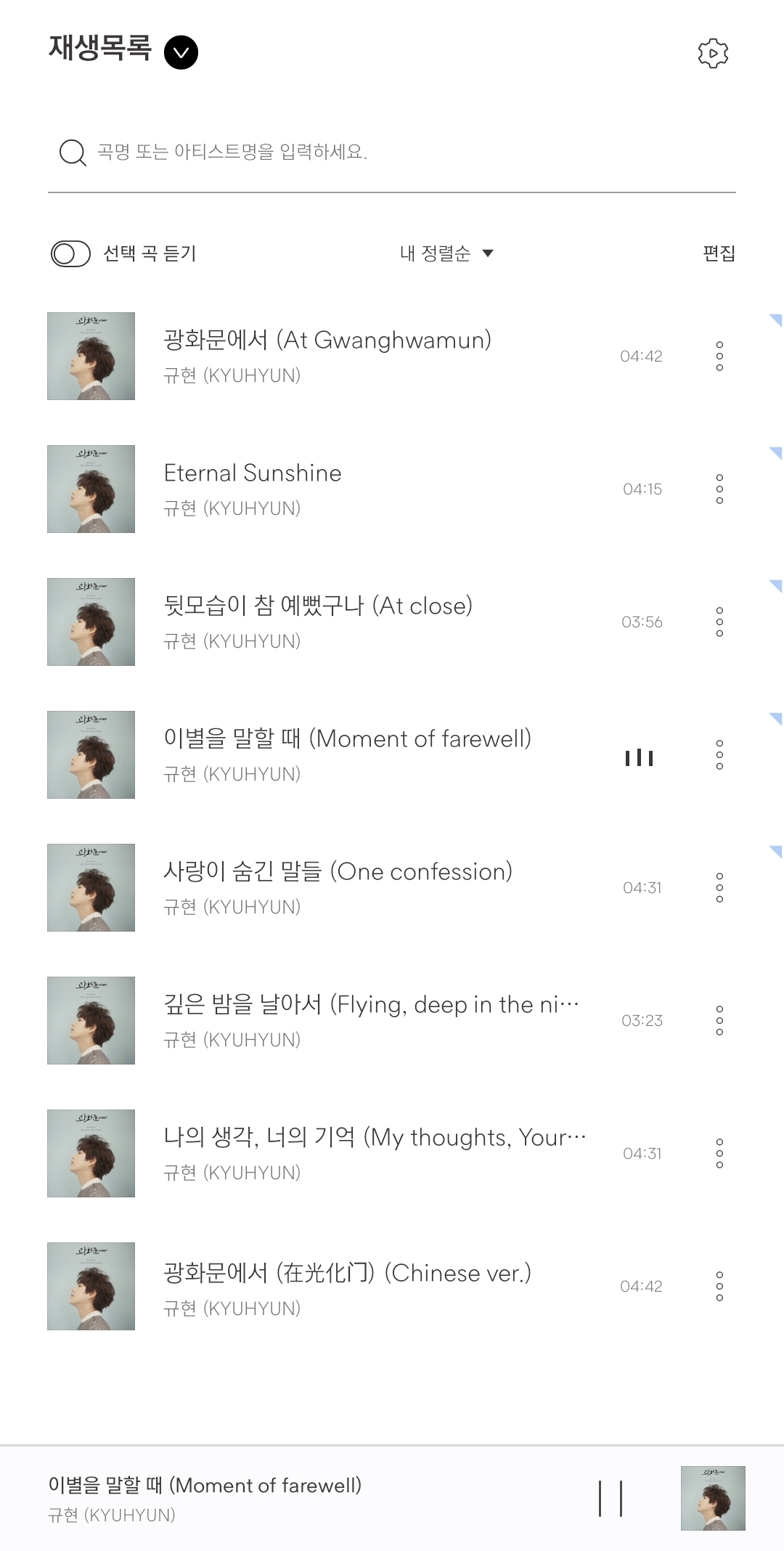The height and width of the screenshot is (1551, 784).
Task: Open more options for 광화문에서 (At Gwanghwamun)
Action: 719,356
